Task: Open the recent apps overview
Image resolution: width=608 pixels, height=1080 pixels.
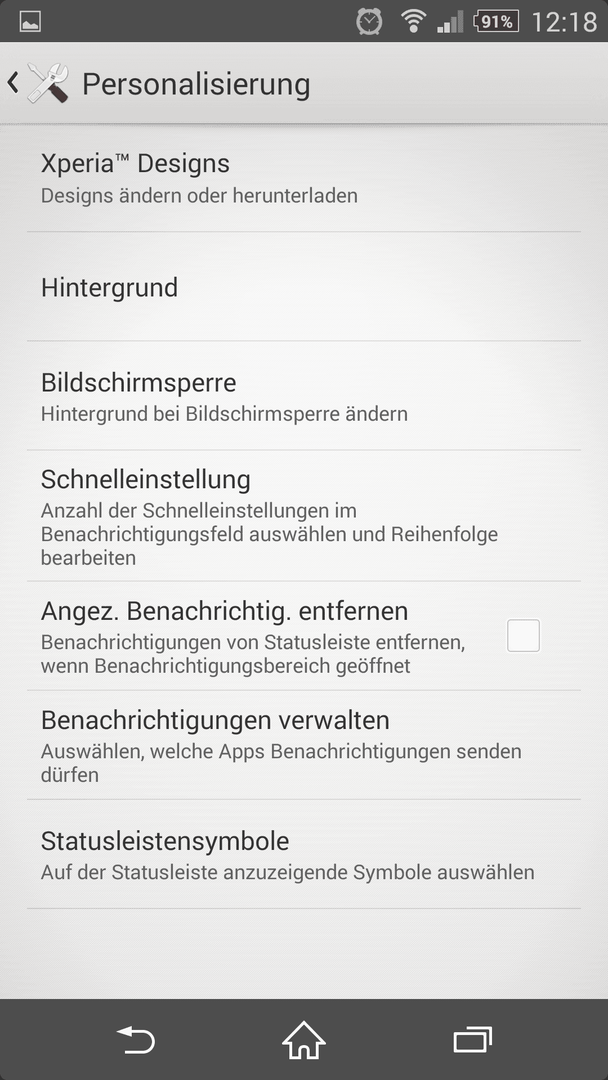Action: click(x=472, y=1040)
